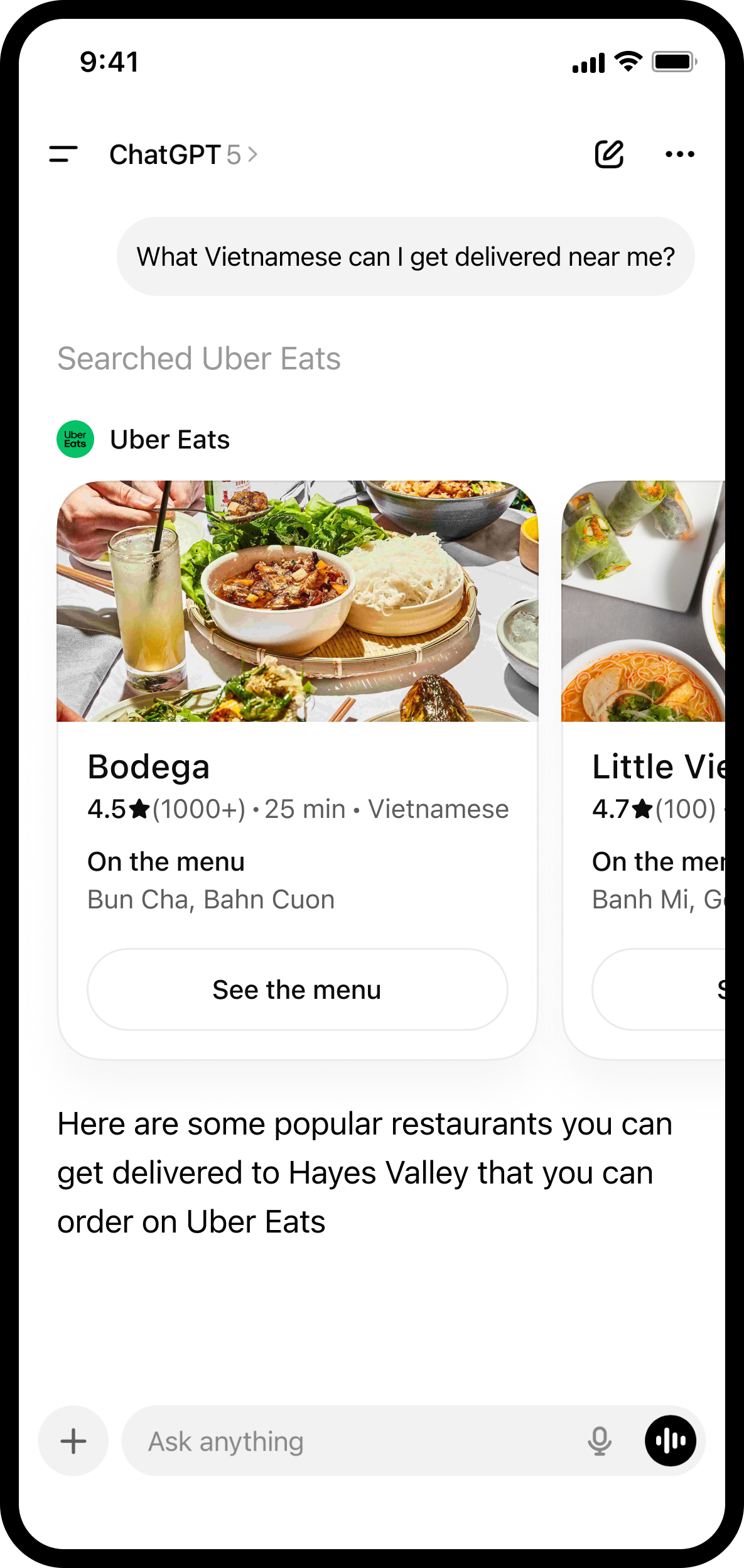Start a new chat with the compose icon
The height and width of the screenshot is (1568, 744).
coord(608,153)
